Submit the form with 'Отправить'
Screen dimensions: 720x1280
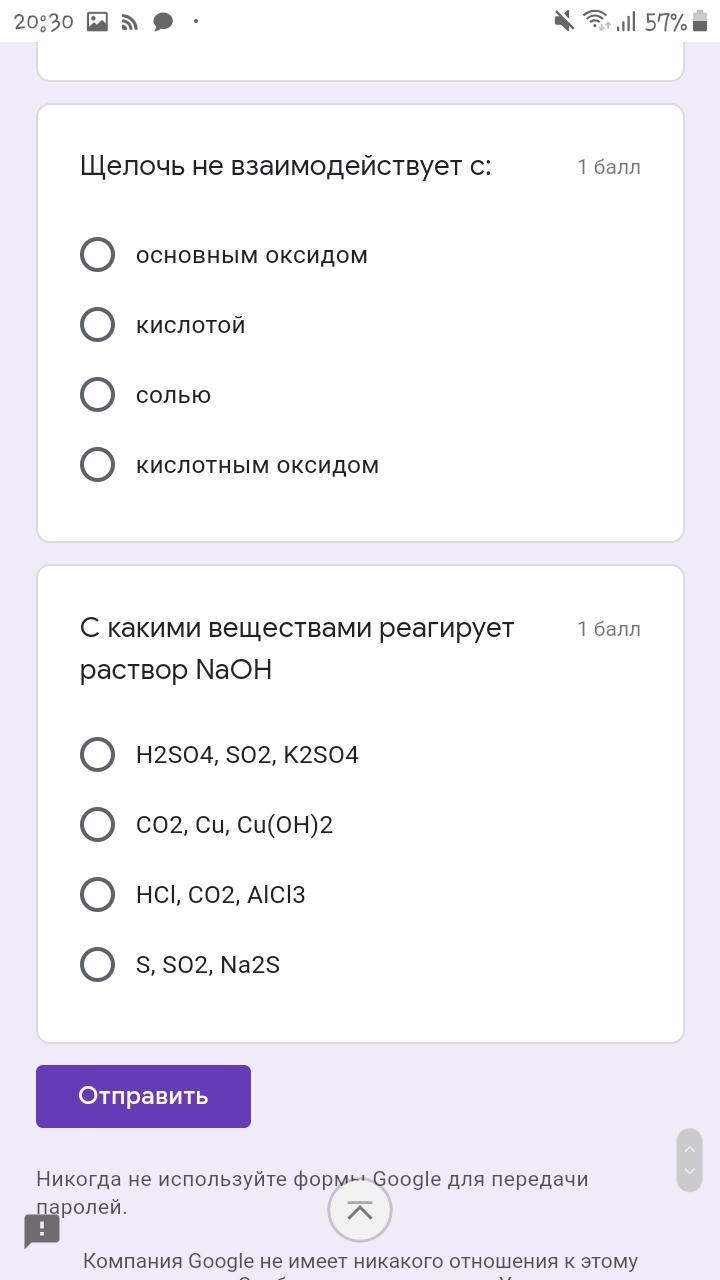pyautogui.click(x=143, y=1096)
